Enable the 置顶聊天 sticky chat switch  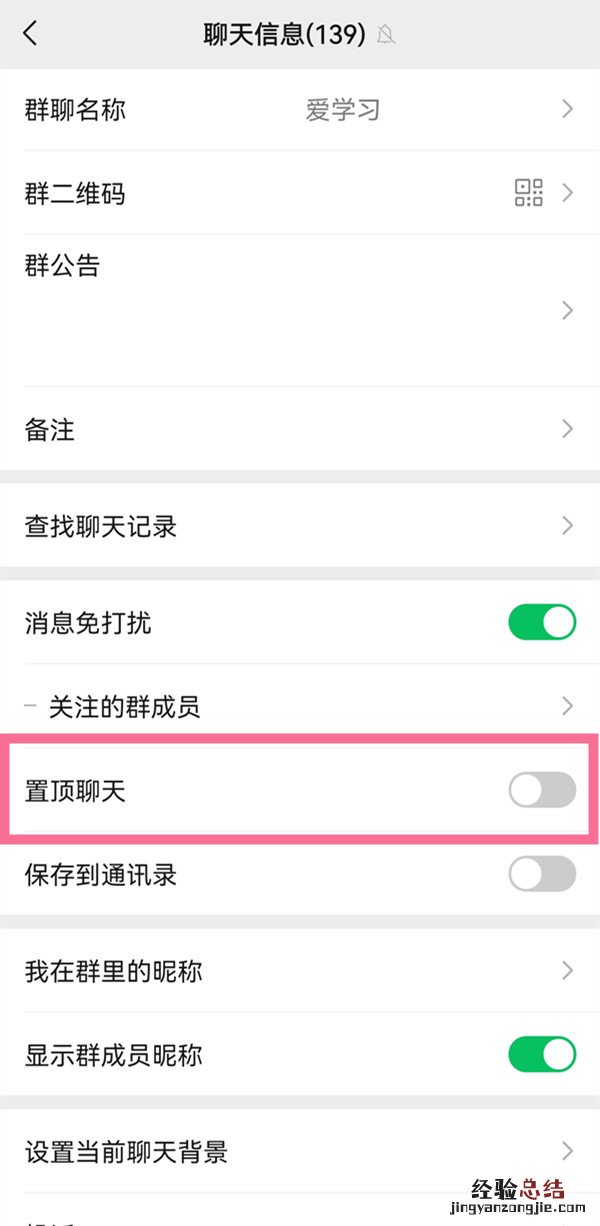542,790
